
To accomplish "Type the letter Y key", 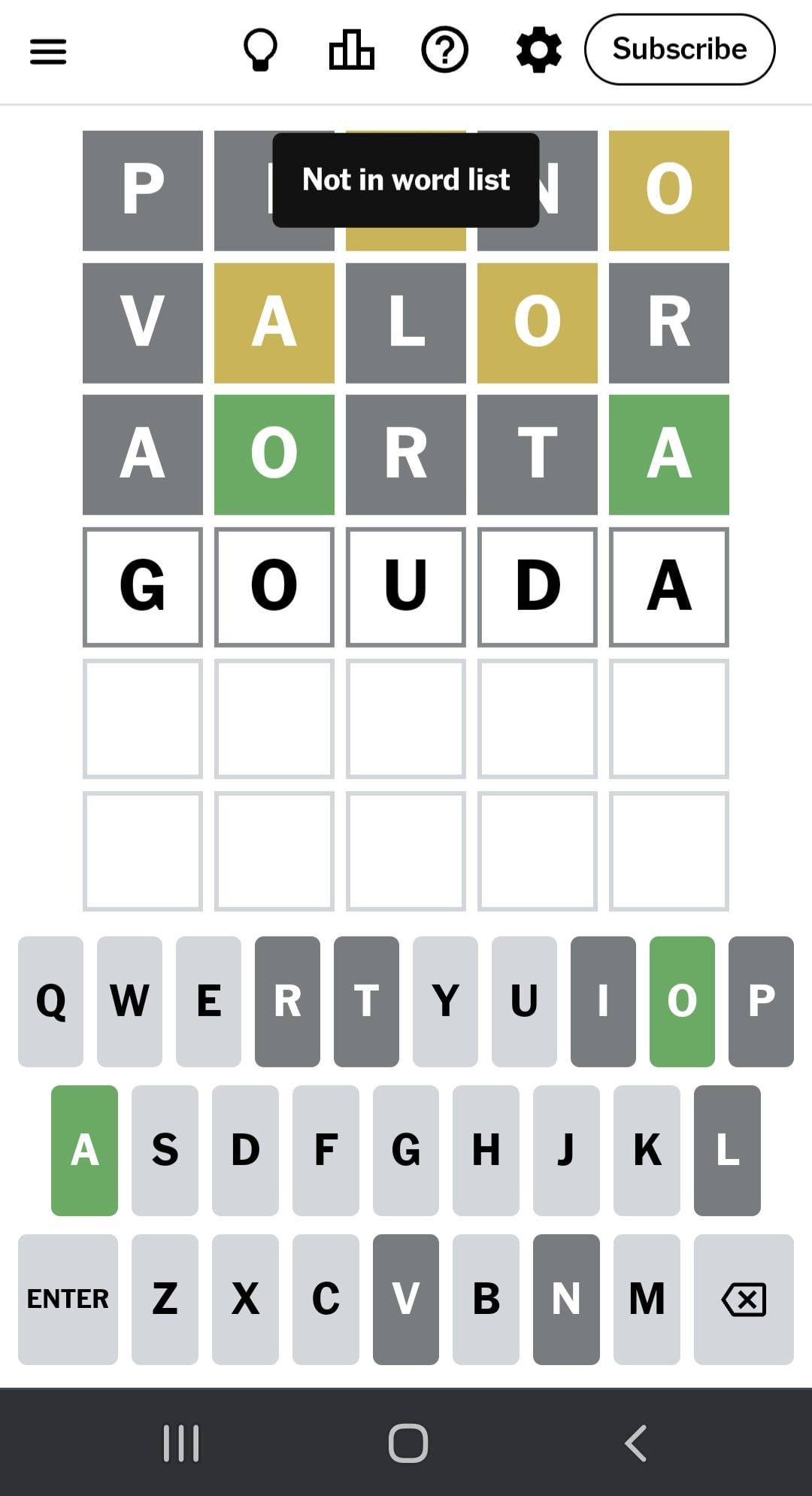I will click(445, 1001).
